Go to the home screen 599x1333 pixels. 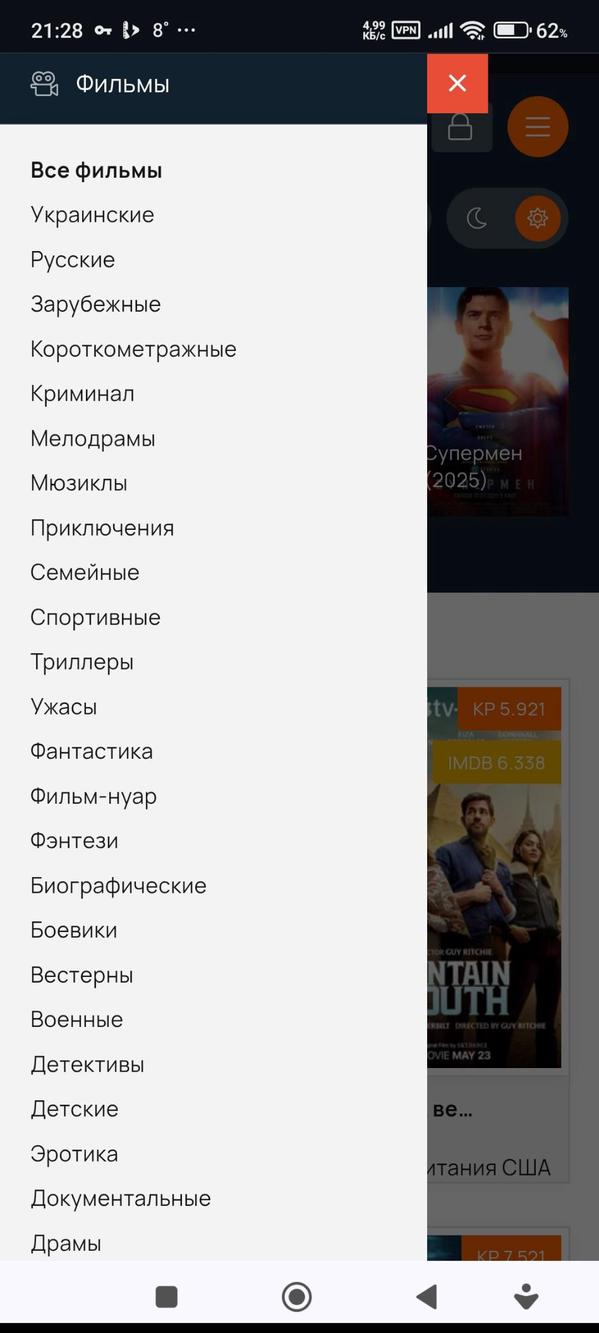[297, 1297]
